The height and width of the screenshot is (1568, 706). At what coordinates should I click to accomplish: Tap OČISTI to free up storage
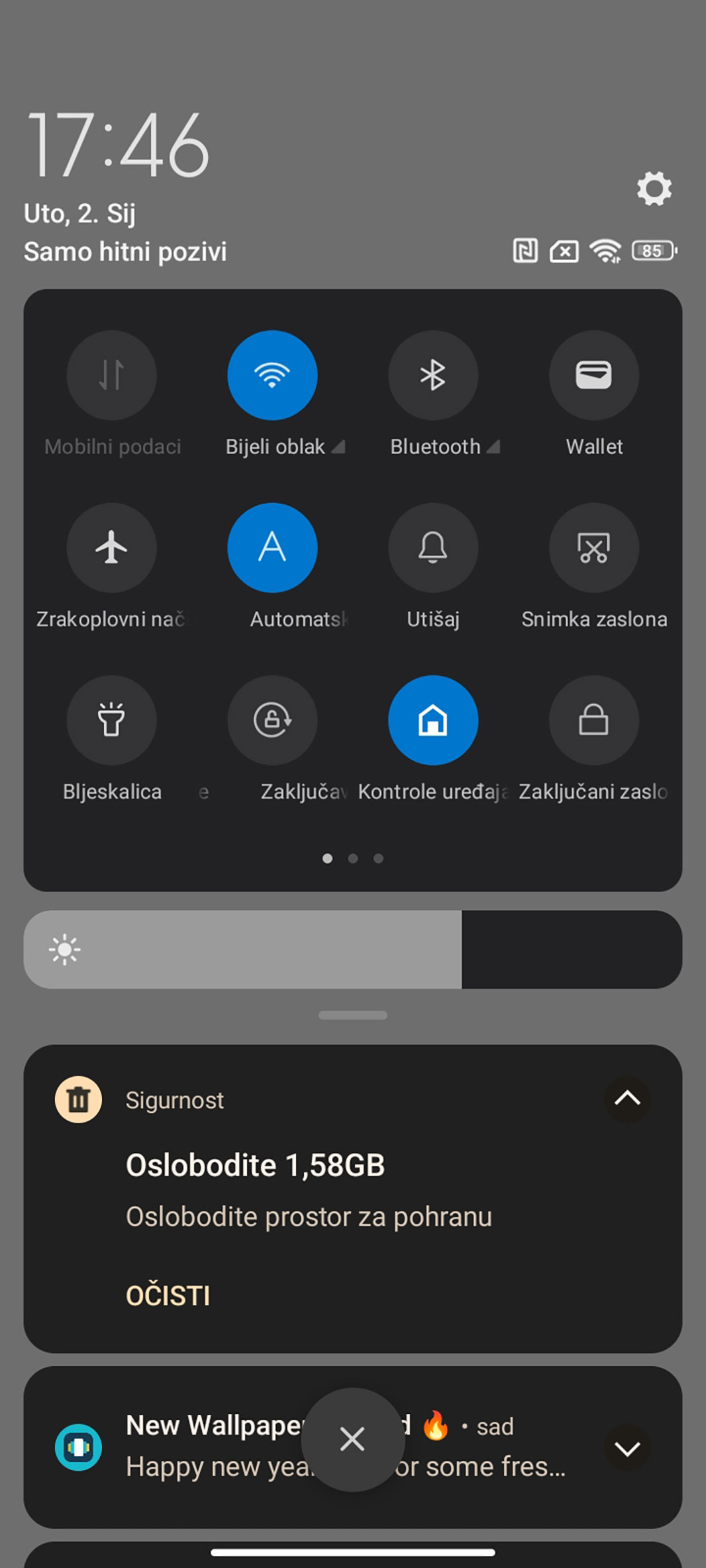[x=168, y=1295]
